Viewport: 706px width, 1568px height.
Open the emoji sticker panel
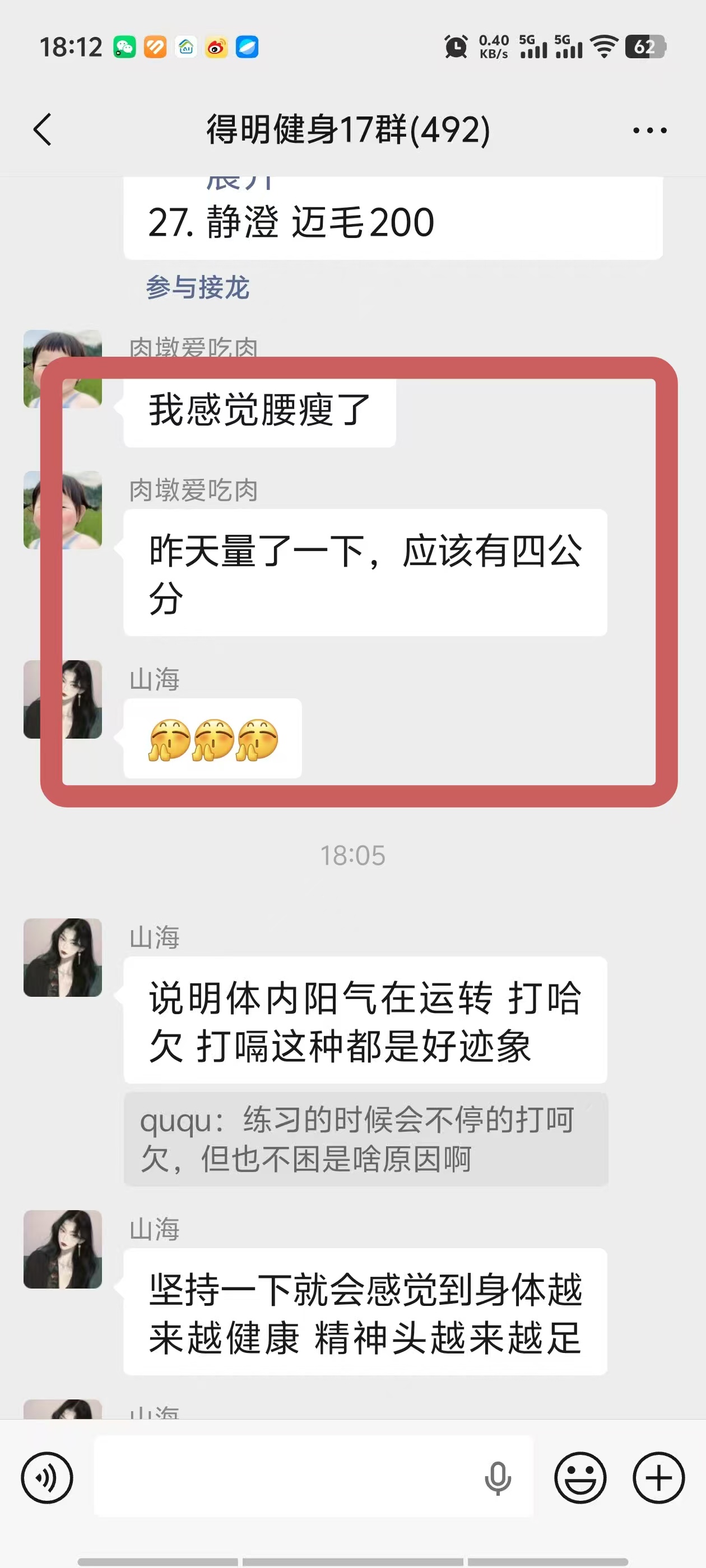(580, 1477)
